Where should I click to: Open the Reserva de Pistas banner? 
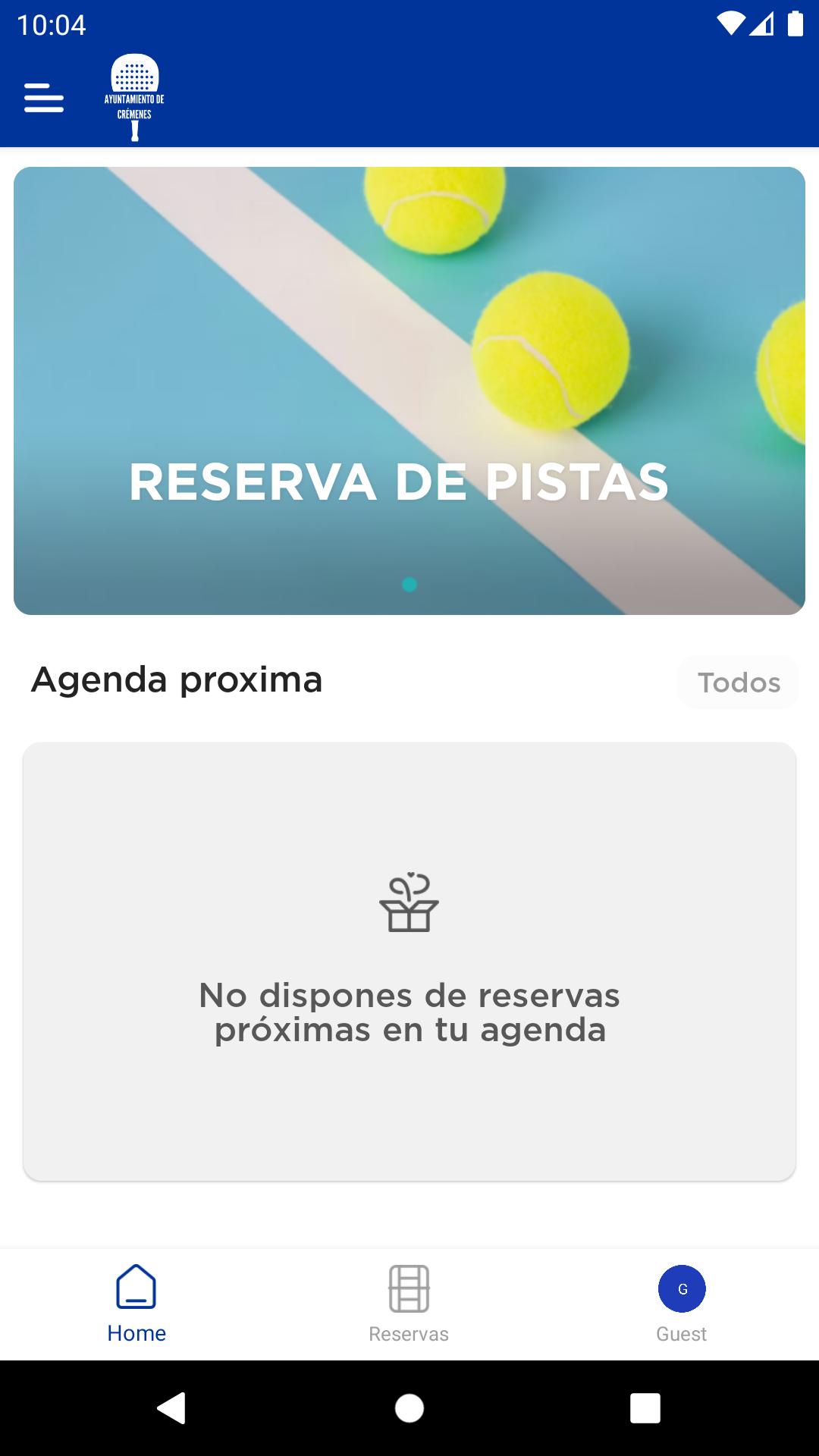pyautogui.click(x=409, y=391)
